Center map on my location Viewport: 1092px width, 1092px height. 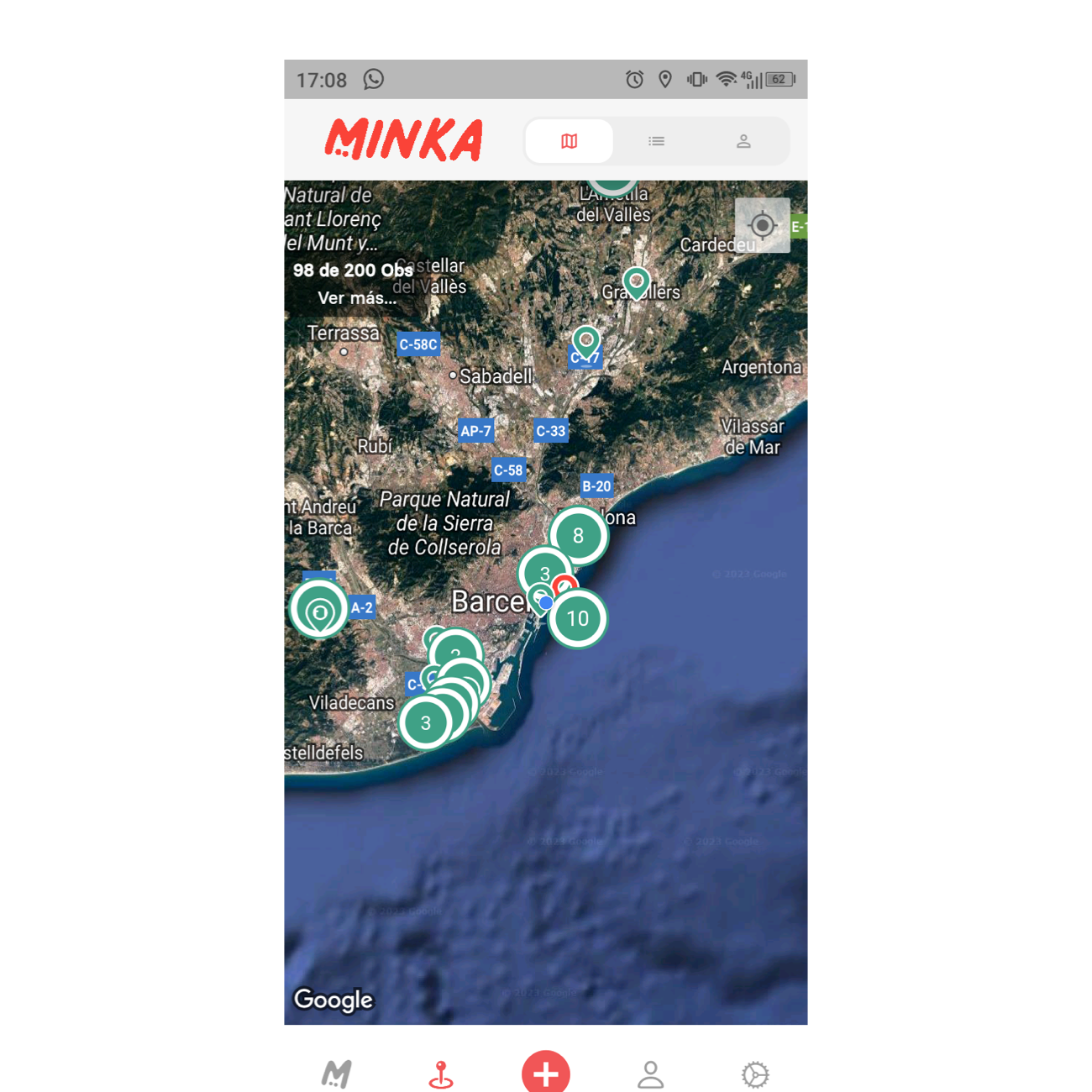click(x=763, y=225)
